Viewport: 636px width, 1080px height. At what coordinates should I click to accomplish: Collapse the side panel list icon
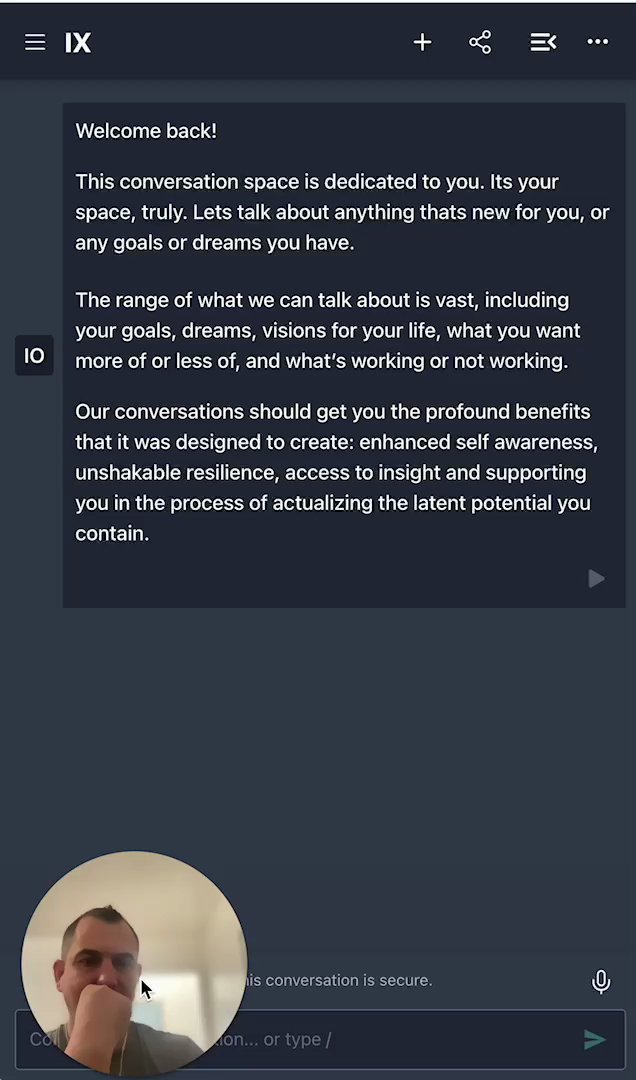542,42
